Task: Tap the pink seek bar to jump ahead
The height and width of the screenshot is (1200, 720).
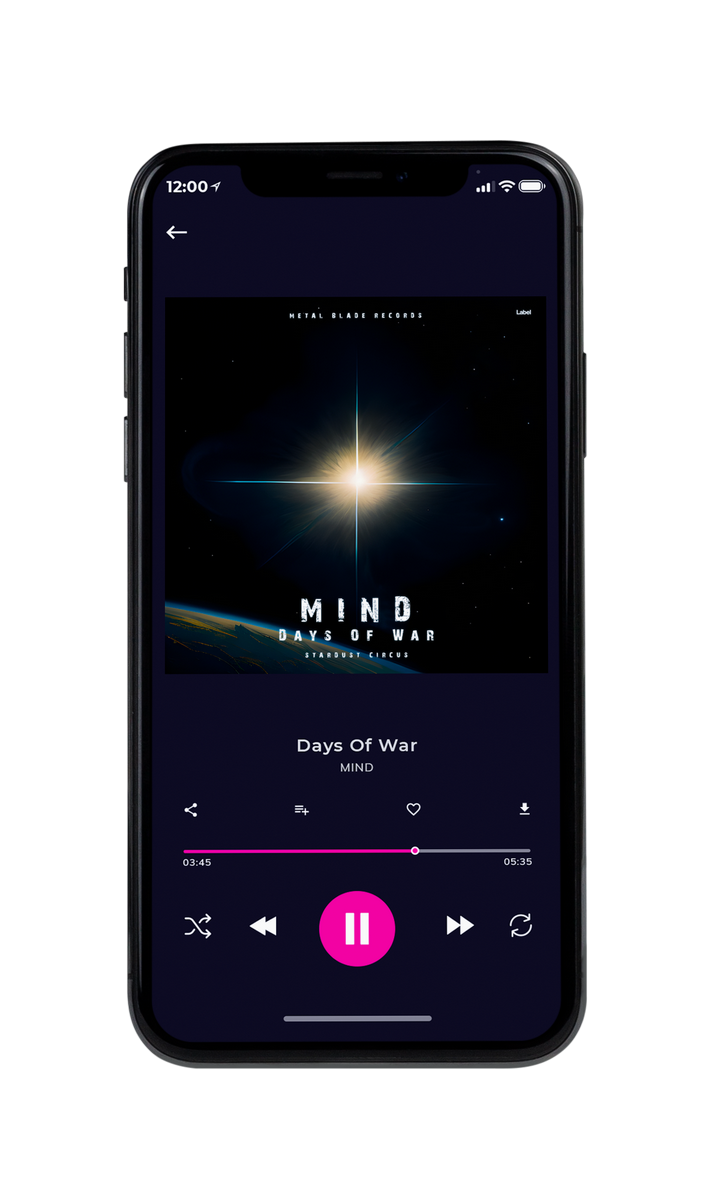Action: tap(357, 851)
